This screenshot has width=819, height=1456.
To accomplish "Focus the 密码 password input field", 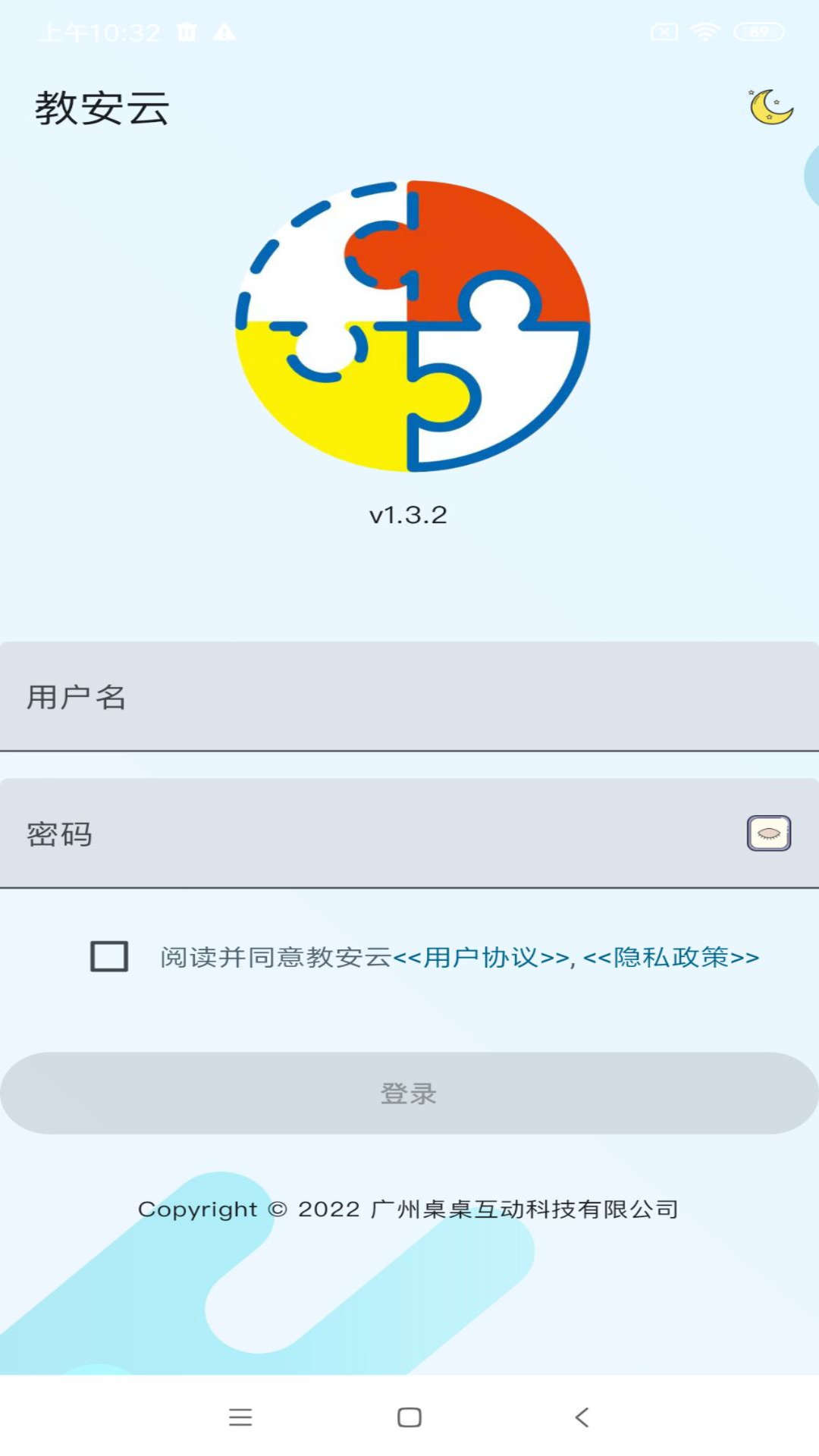I will tap(303, 833).
